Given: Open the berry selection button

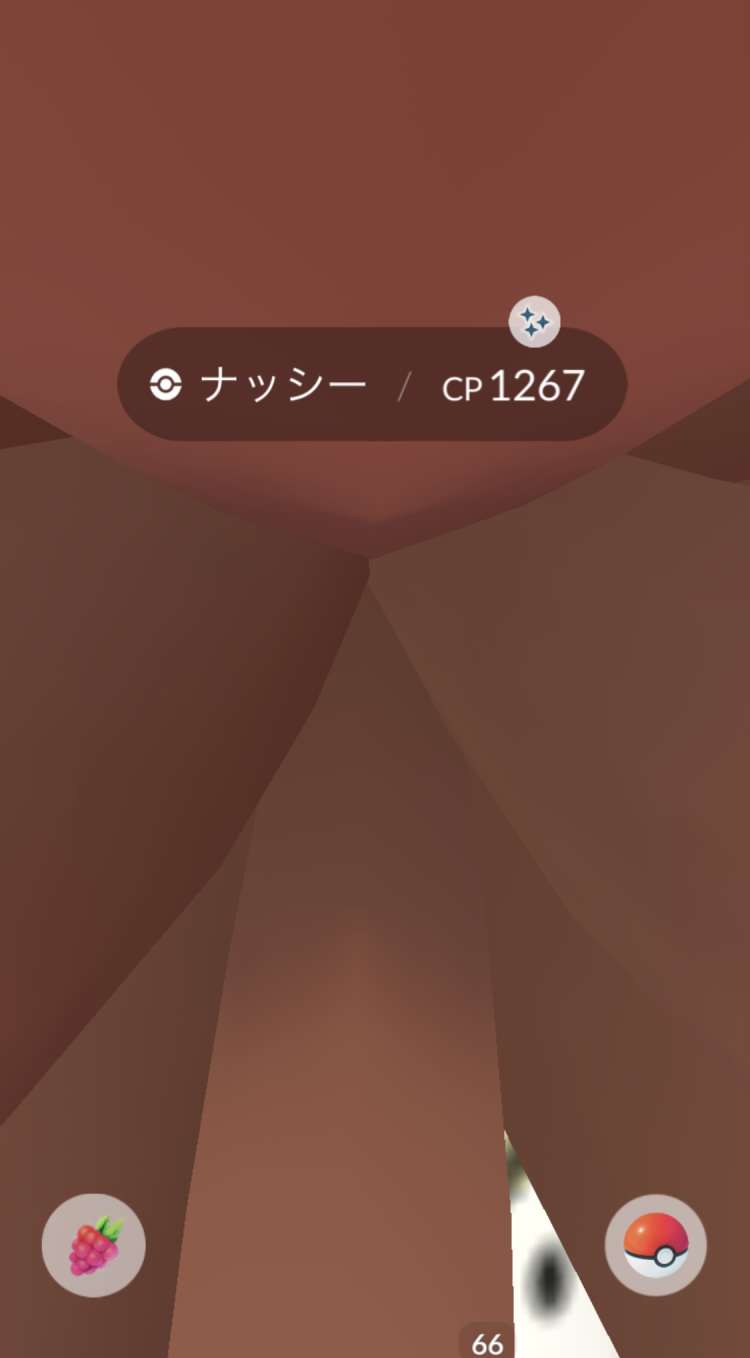Looking at the screenshot, I should [94, 1245].
